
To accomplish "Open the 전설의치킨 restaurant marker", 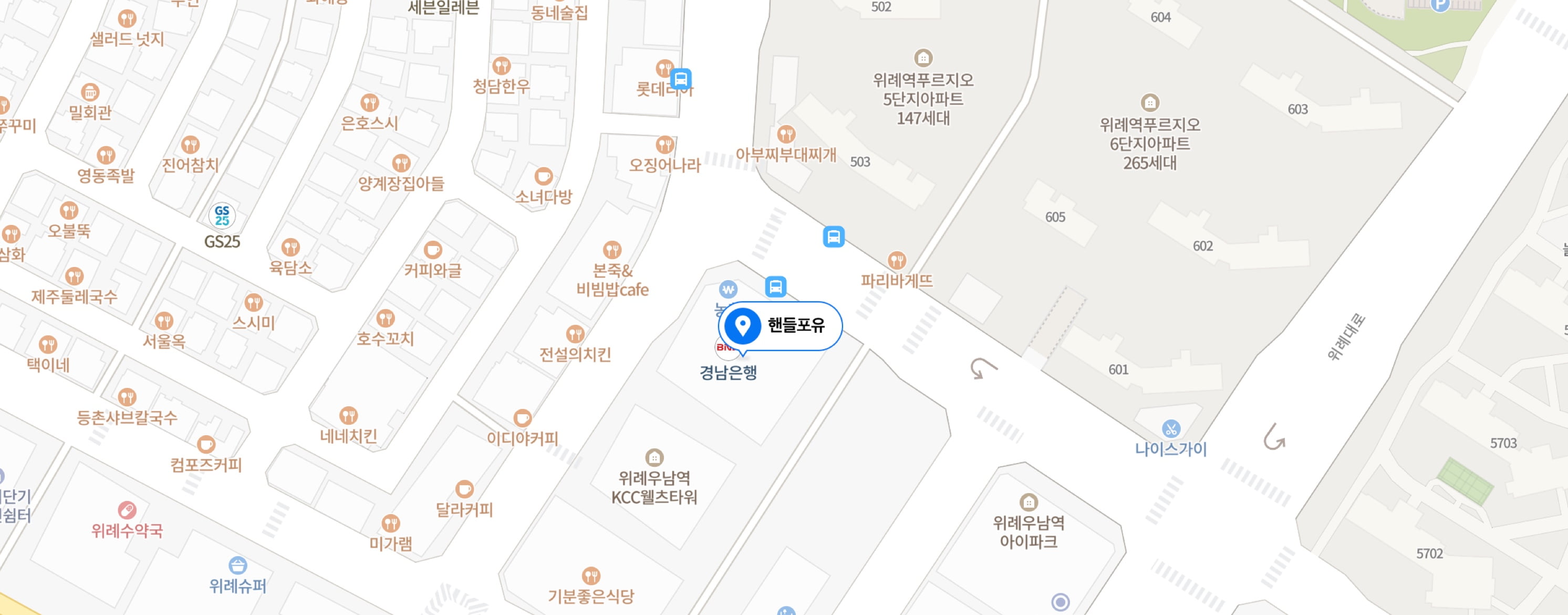I will click(x=575, y=334).
